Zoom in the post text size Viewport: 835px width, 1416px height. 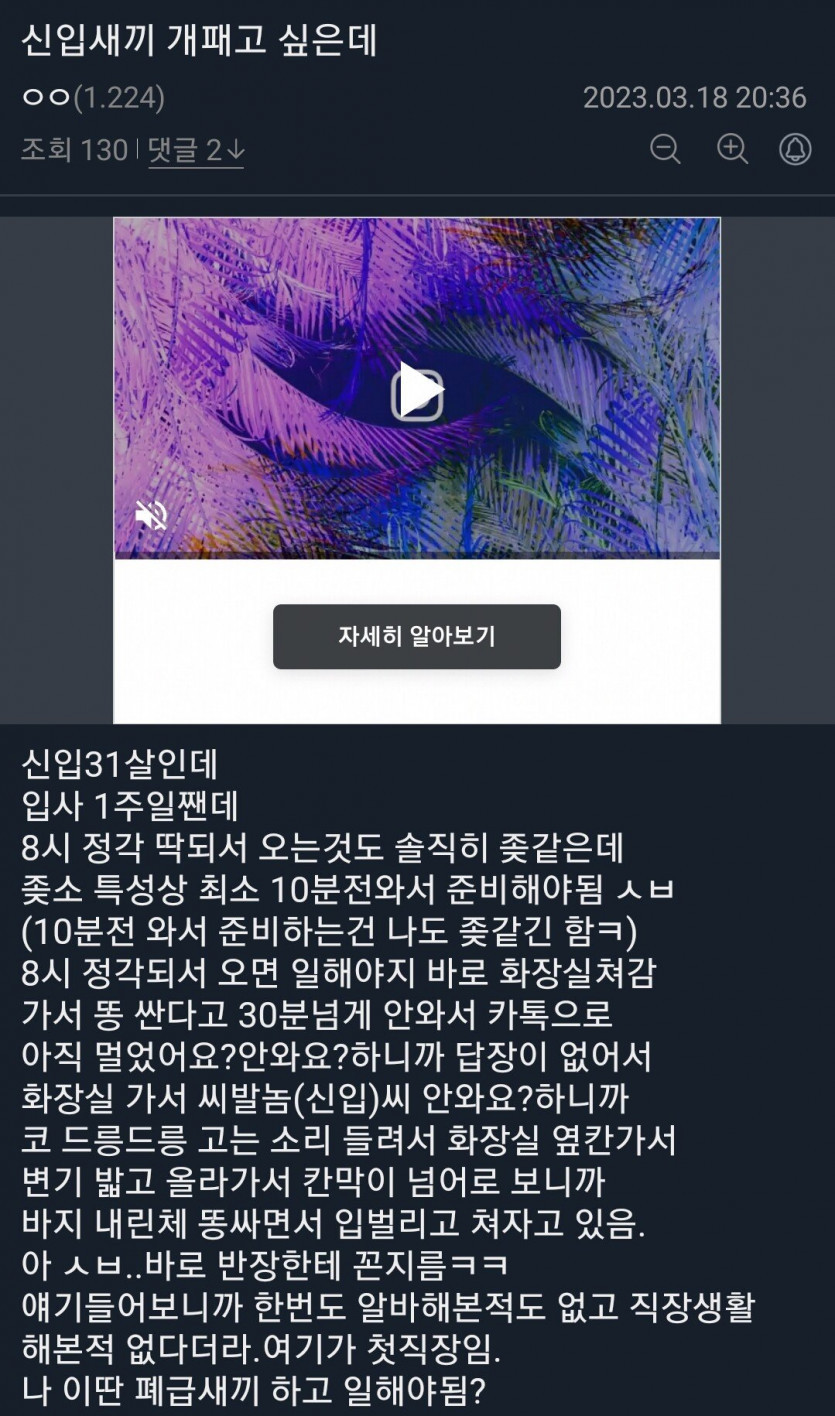pyautogui.click(x=732, y=150)
